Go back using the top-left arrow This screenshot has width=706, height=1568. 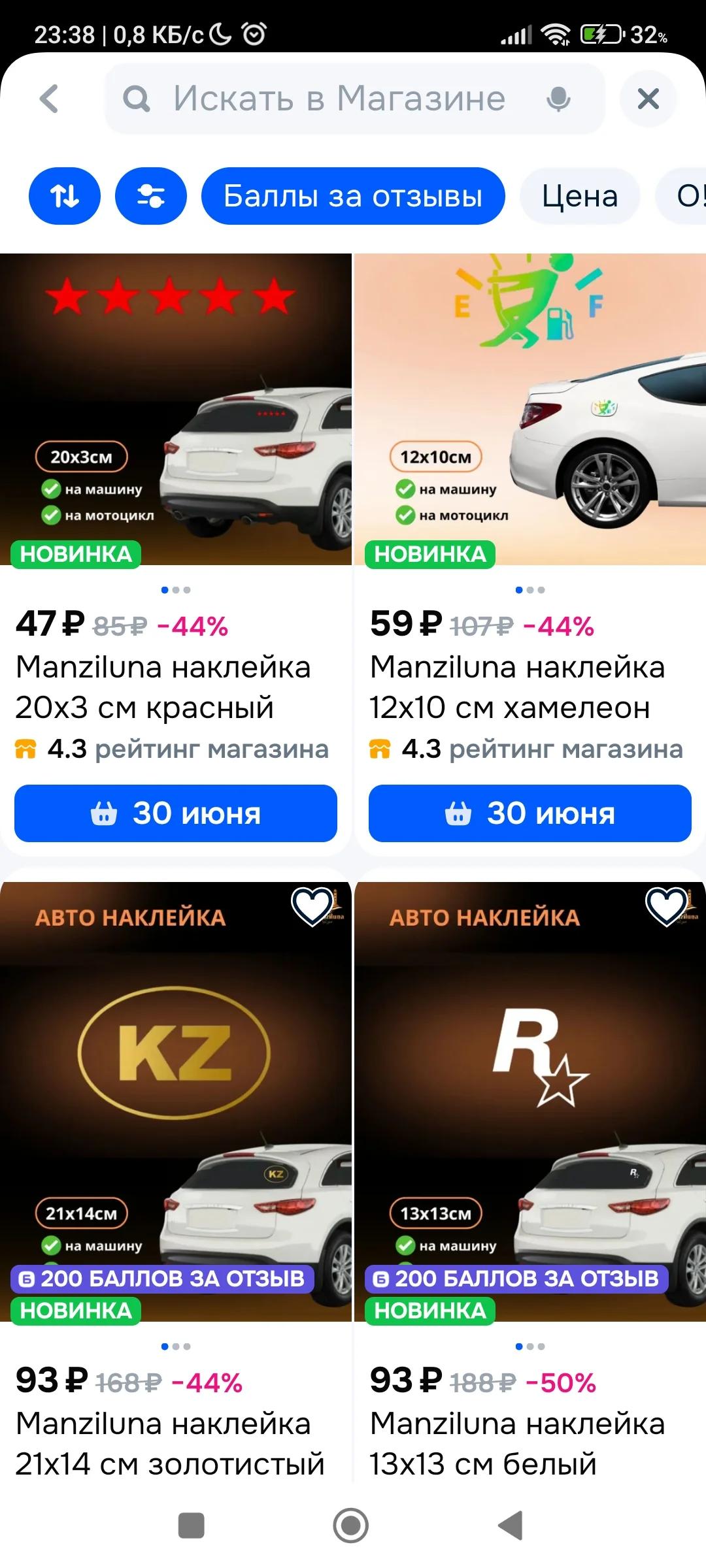point(49,99)
